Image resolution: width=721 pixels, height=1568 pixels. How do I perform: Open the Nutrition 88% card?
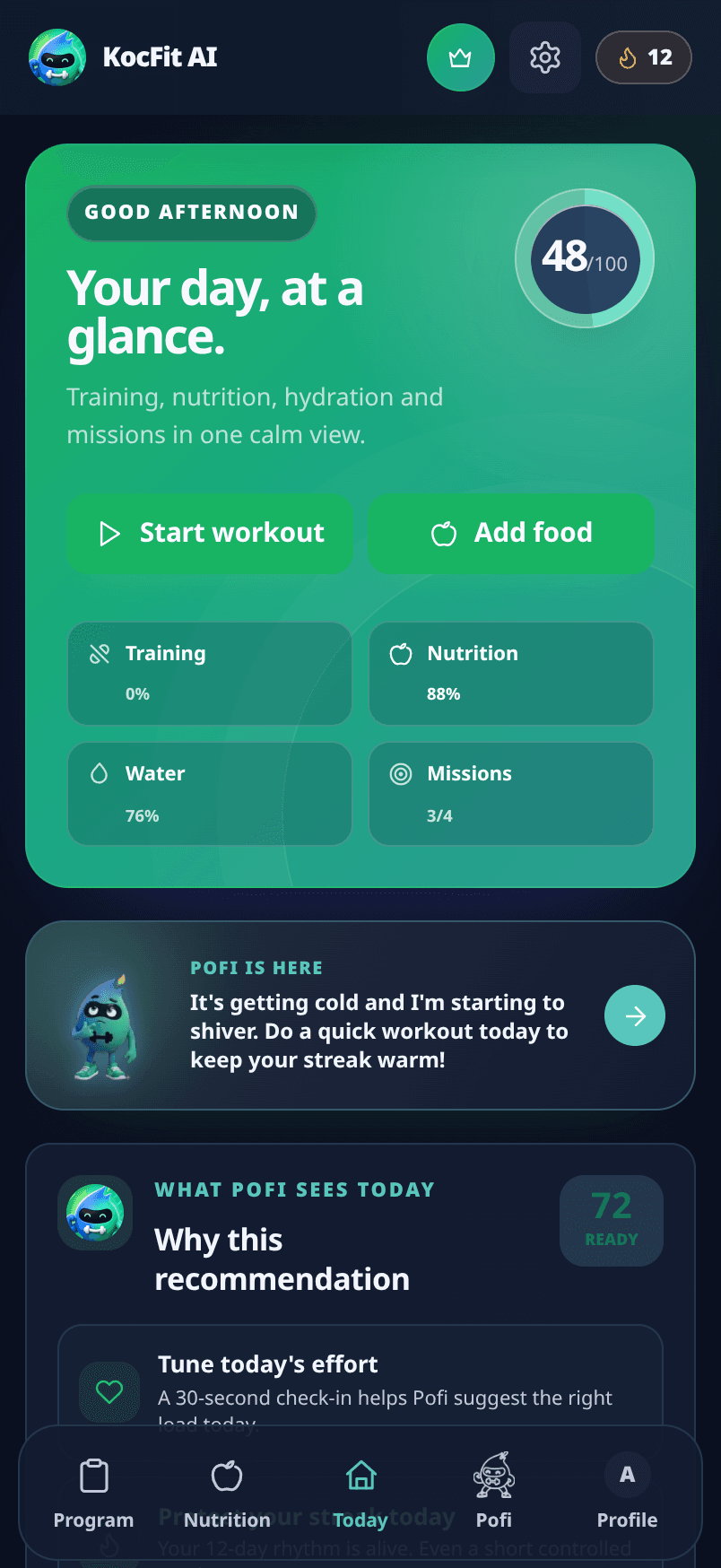(x=511, y=674)
